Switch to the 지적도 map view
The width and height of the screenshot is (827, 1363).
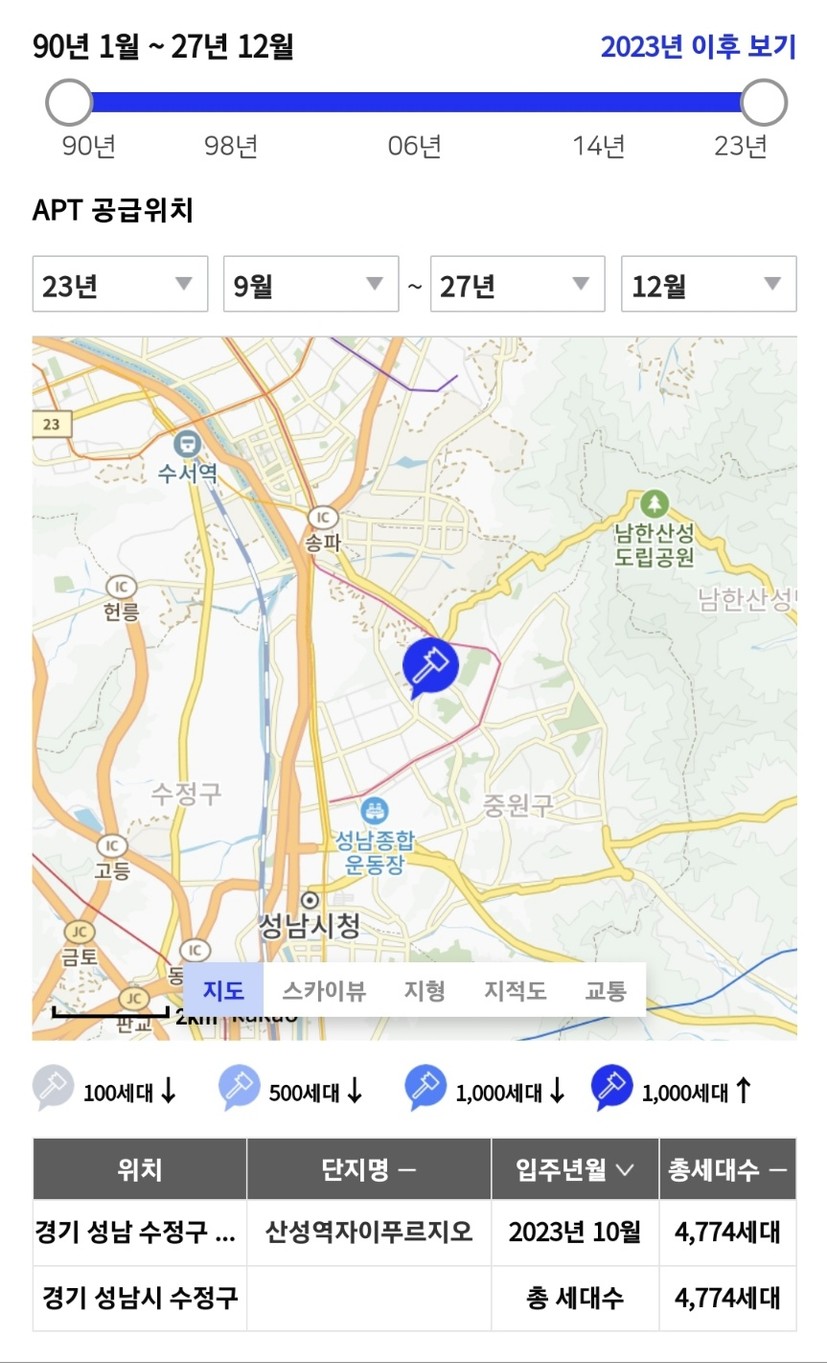(x=515, y=990)
